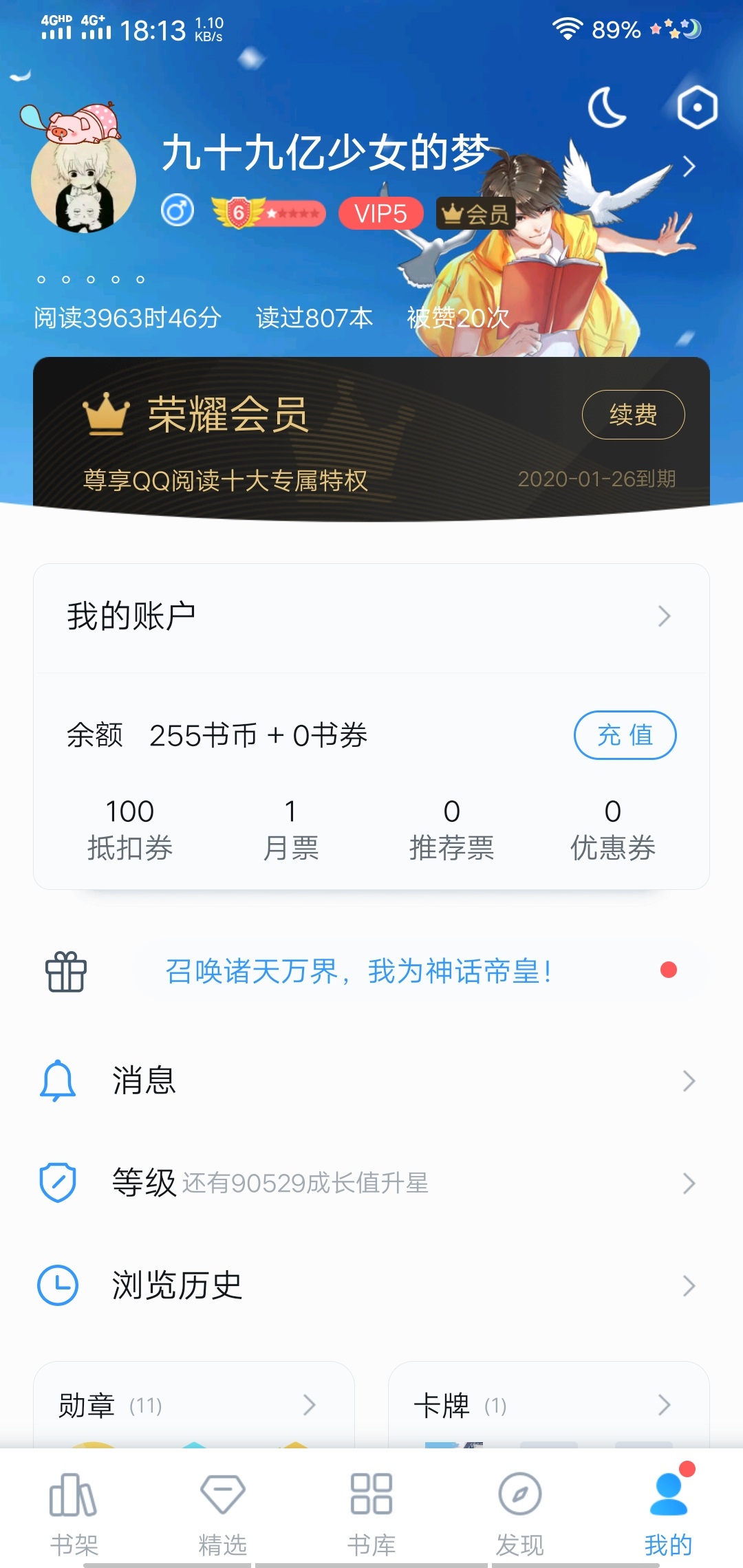The height and width of the screenshot is (1568, 743).
Task: Open the 优惠券 coupons
Action: [613, 829]
